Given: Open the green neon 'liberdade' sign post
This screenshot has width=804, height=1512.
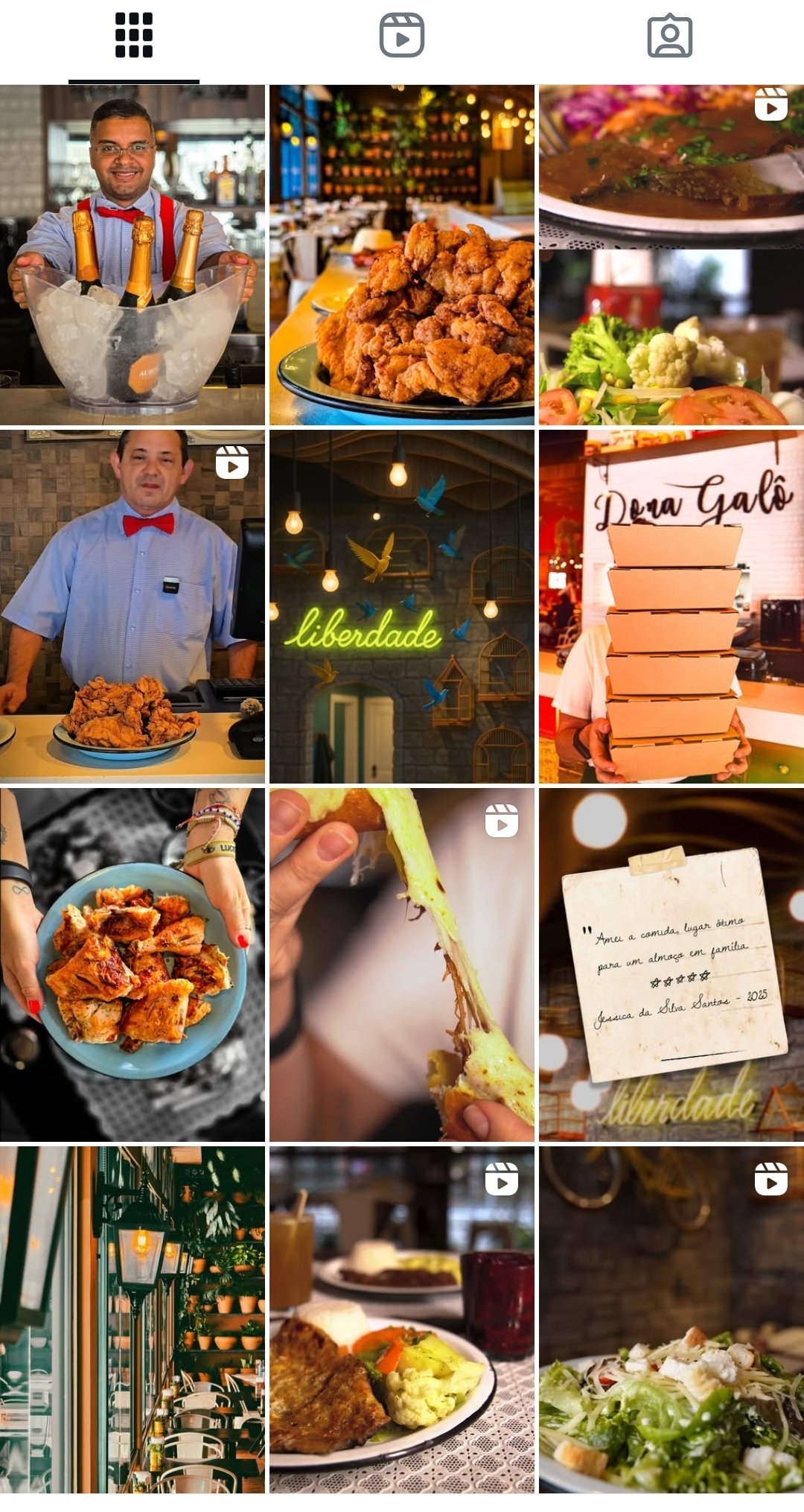Looking at the screenshot, I should [402, 606].
